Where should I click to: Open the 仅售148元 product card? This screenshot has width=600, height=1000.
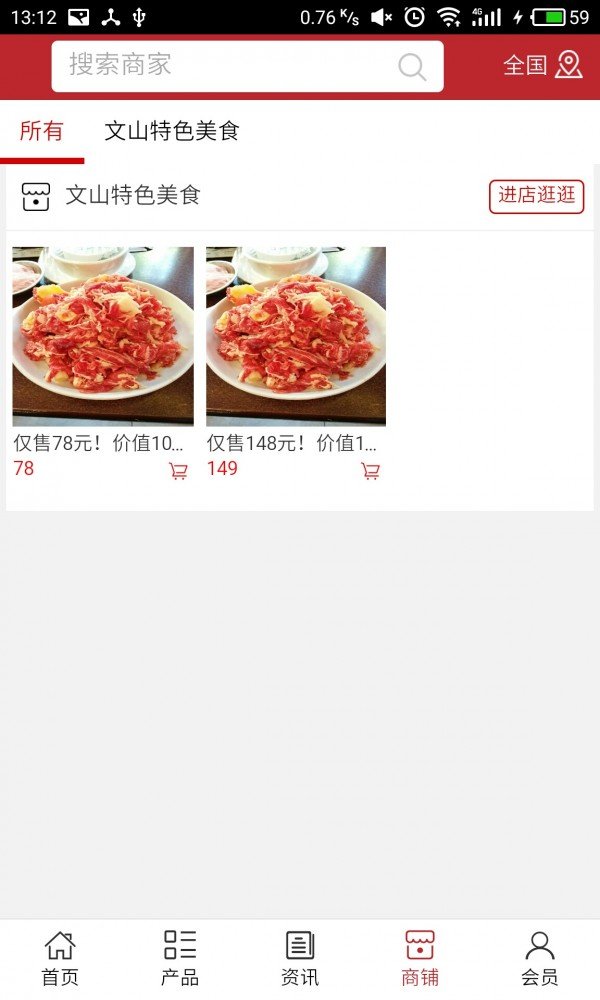tap(296, 337)
